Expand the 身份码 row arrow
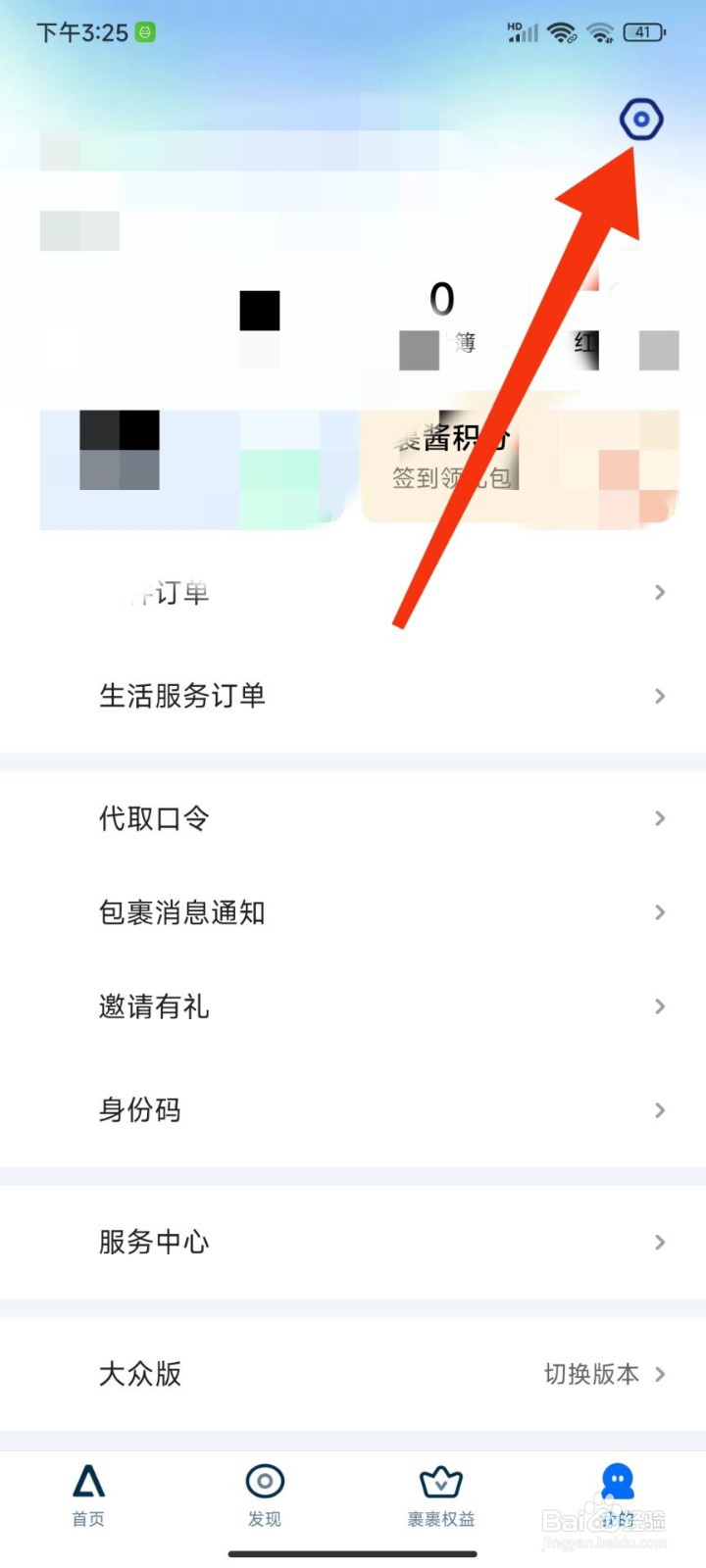Image resolution: width=706 pixels, height=1568 pixels. pyautogui.click(x=658, y=1109)
